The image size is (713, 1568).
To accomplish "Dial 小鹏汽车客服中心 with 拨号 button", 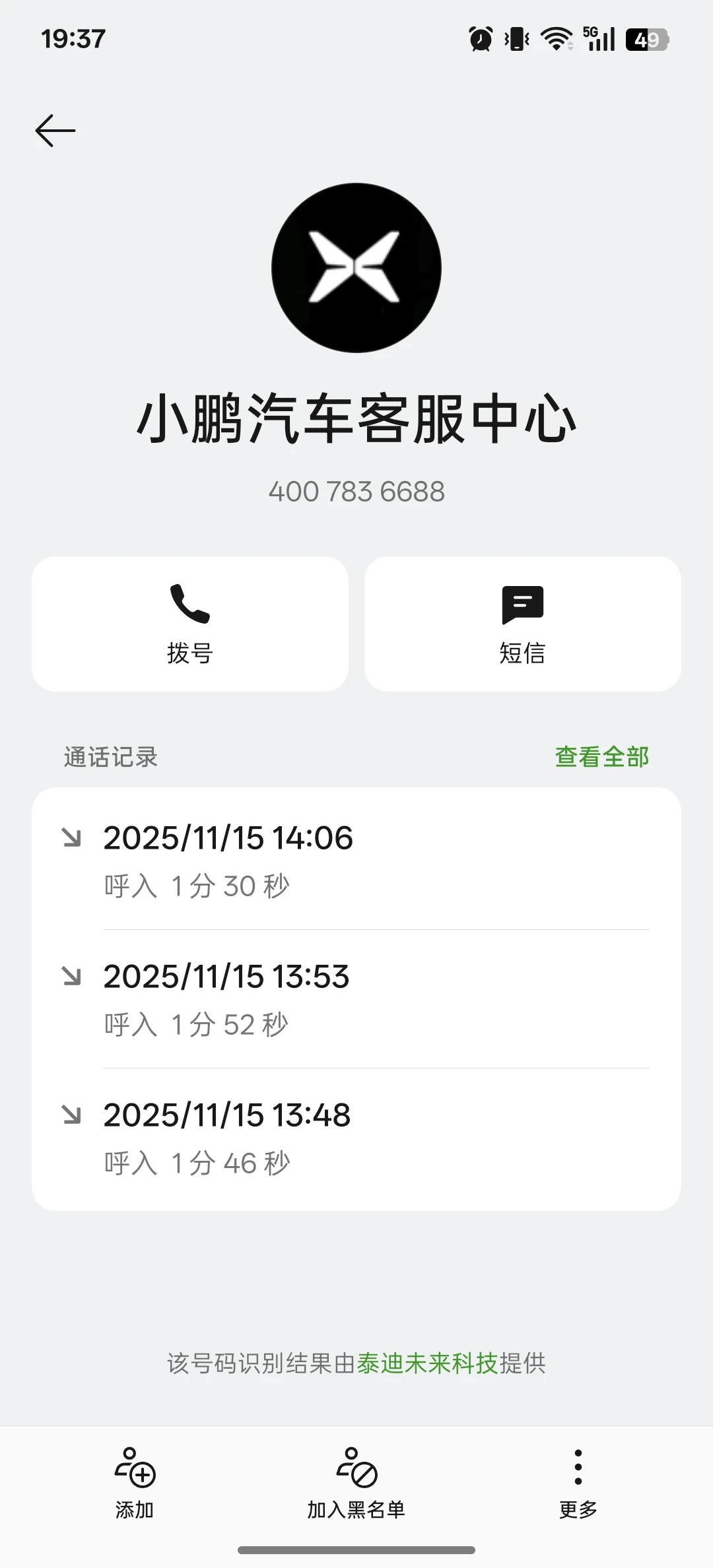I will tap(190, 624).
